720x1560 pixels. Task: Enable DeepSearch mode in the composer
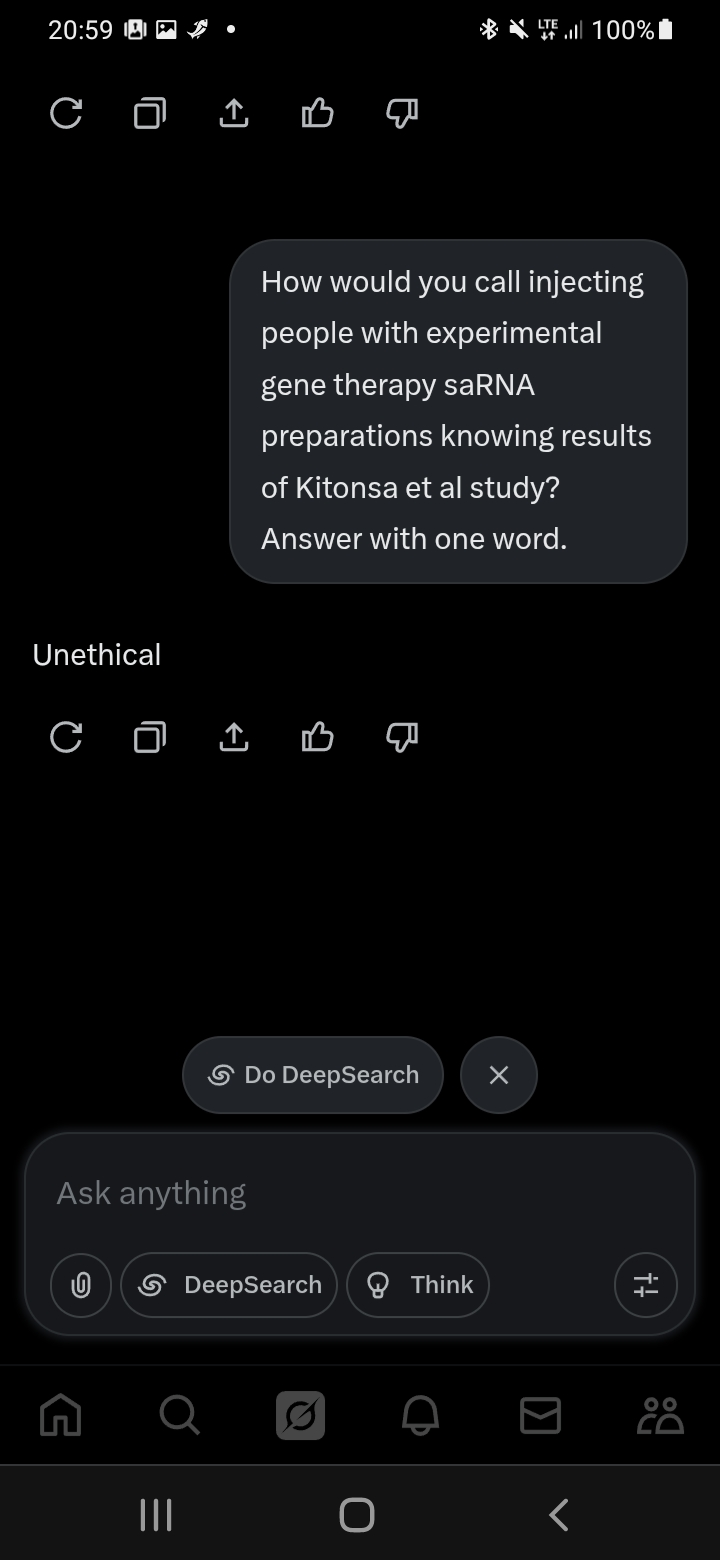pos(229,1285)
